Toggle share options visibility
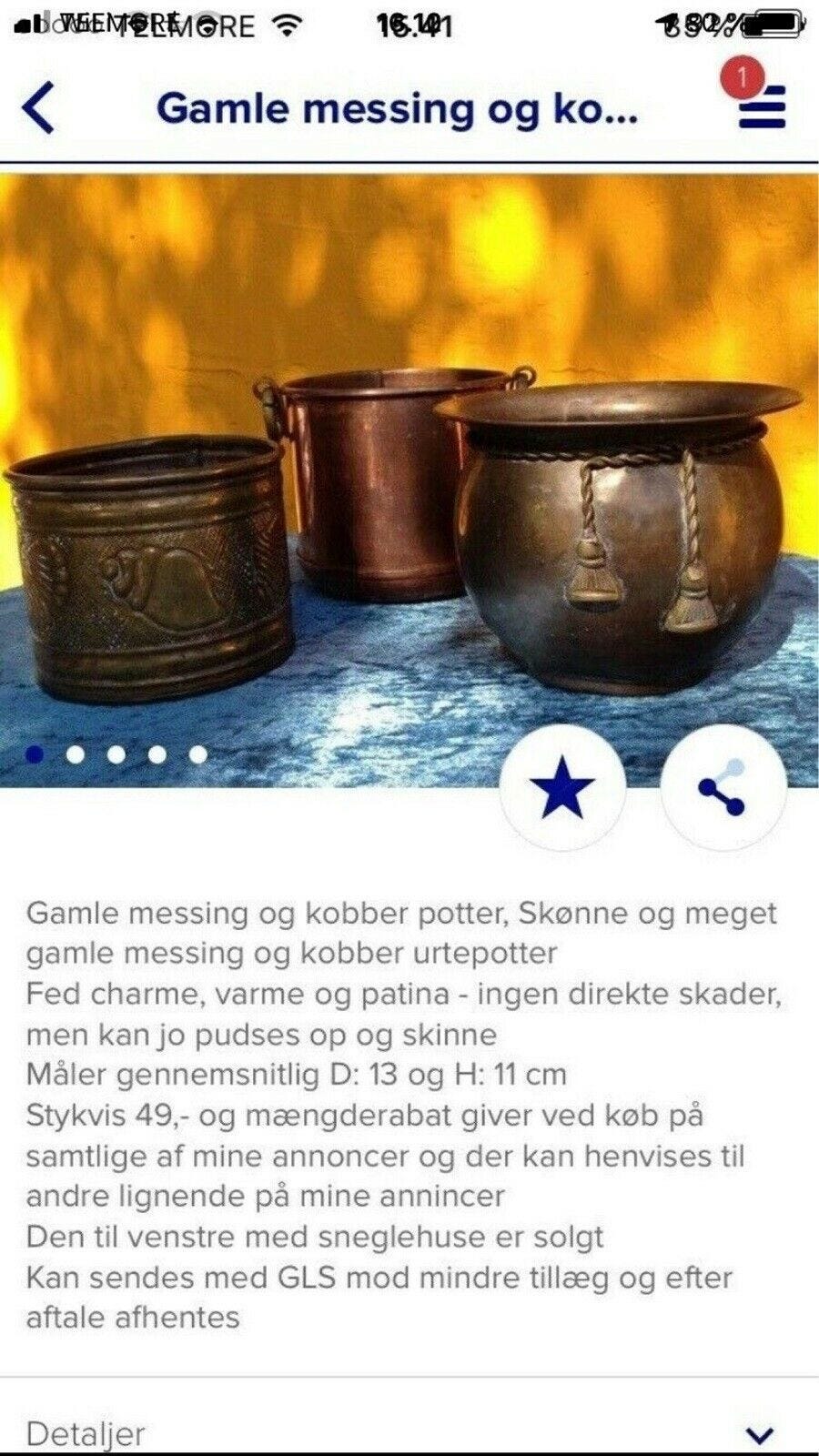Screen dimensions: 819x1456 pos(723,786)
